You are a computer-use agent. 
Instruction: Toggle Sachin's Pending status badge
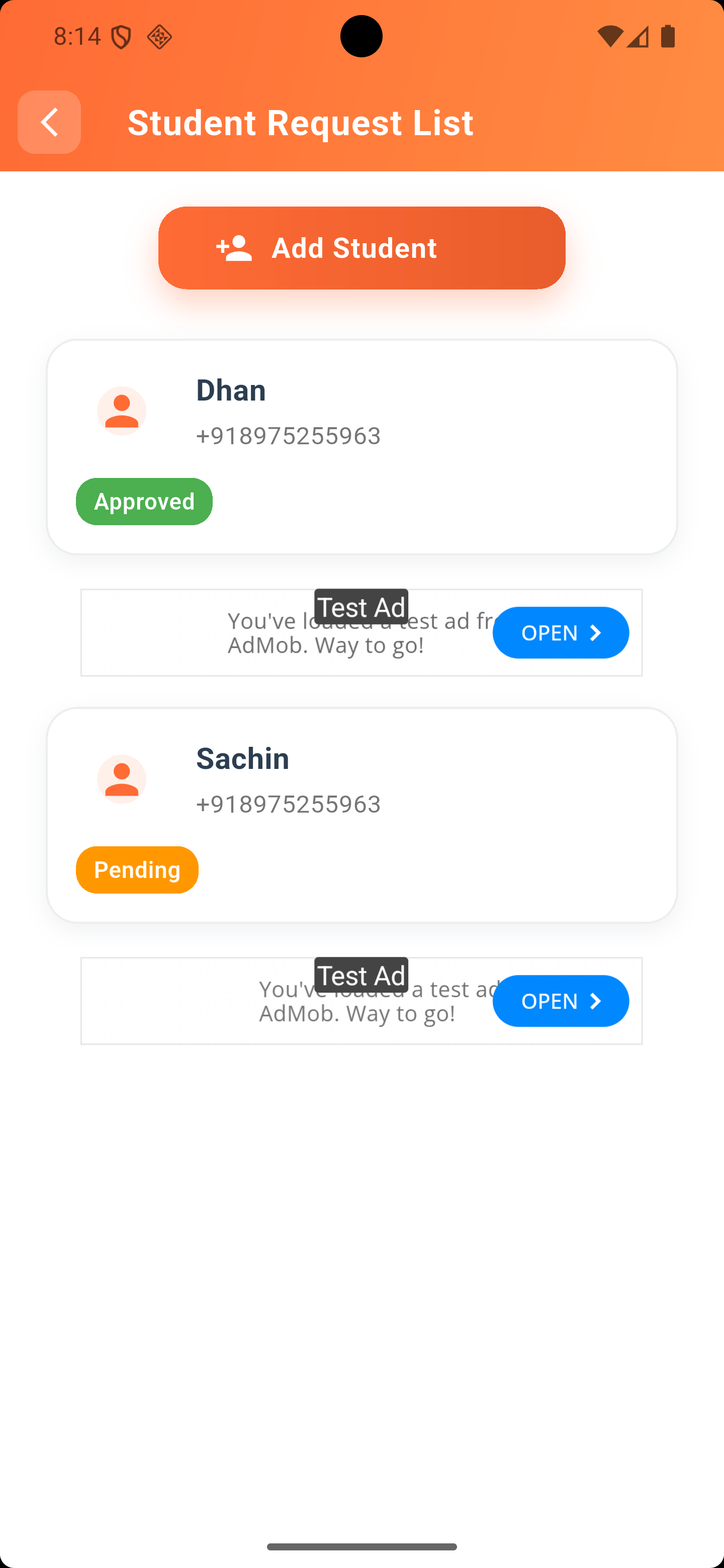point(137,870)
